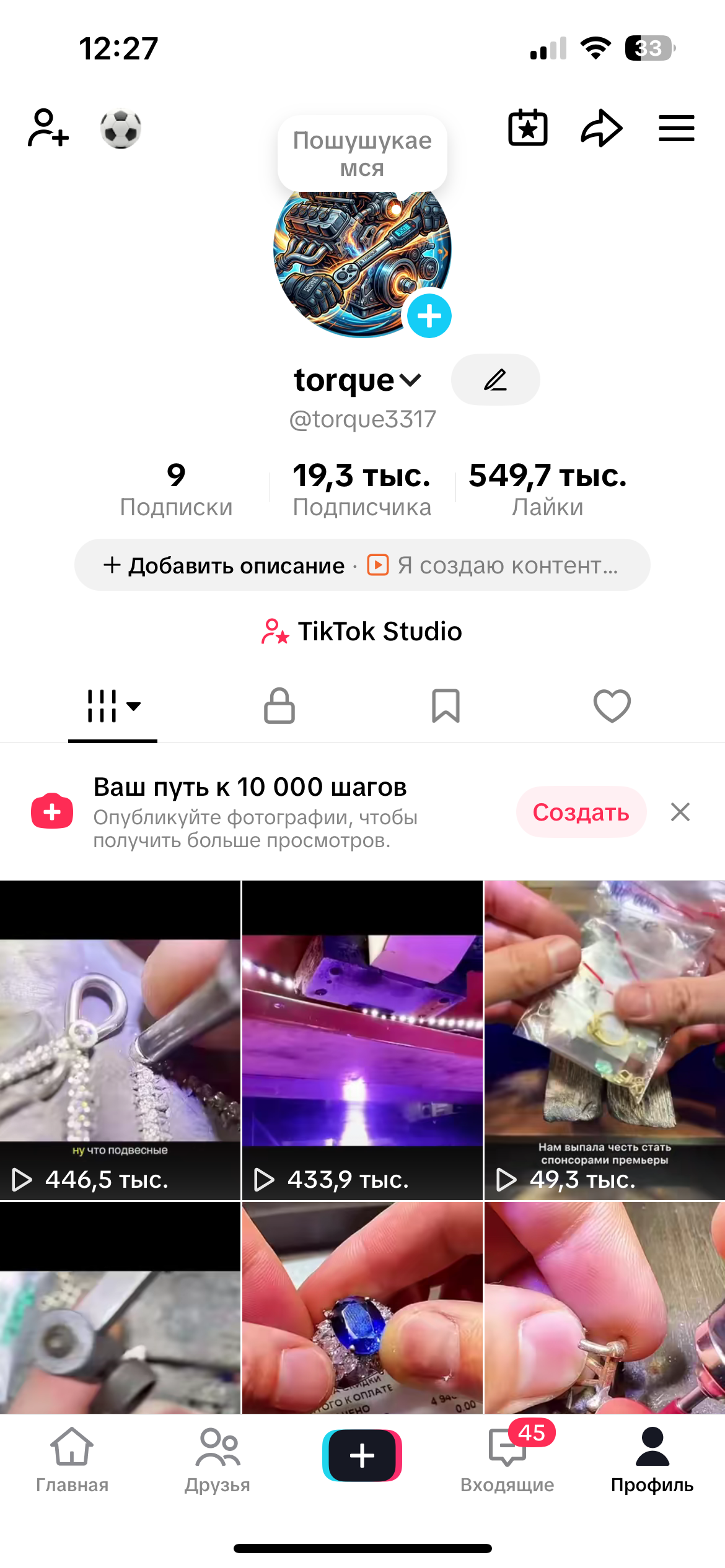The height and width of the screenshot is (1568, 725).
Task: Open the calendar star events icon
Action: [528, 128]
